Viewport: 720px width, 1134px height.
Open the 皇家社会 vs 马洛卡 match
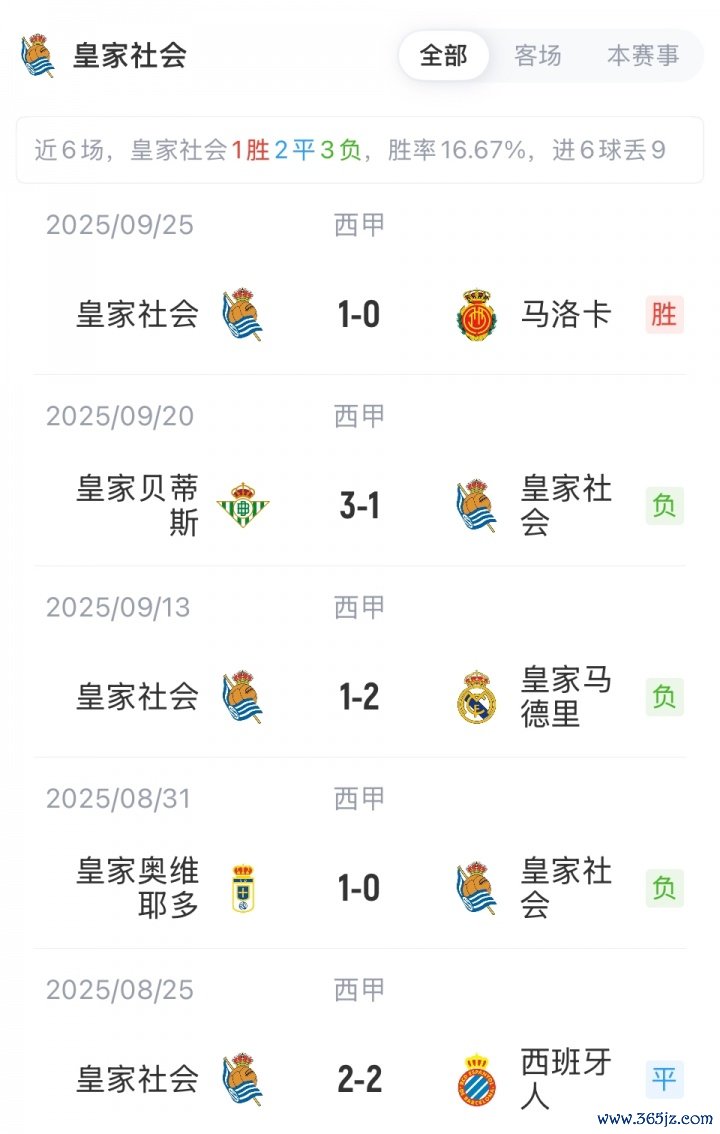coord(359,315)
